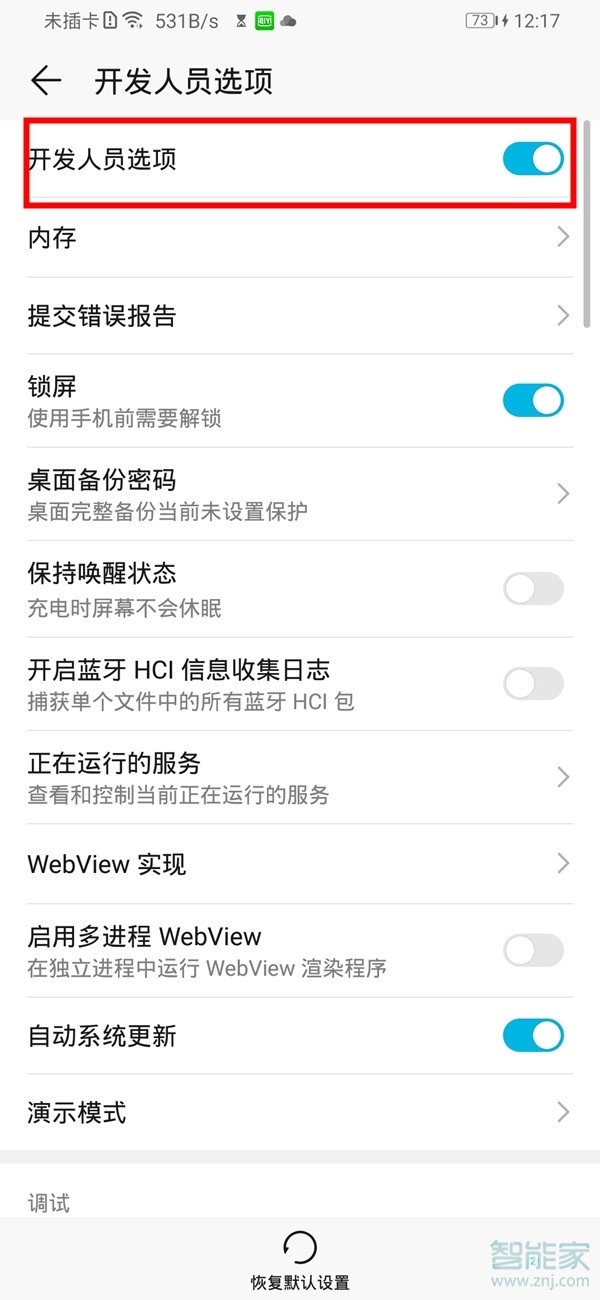Image resolution: width=600 pixels, height=1300 pixels.
Task: Enable 保持唤醒状态
Action: (x=532, y=589)
